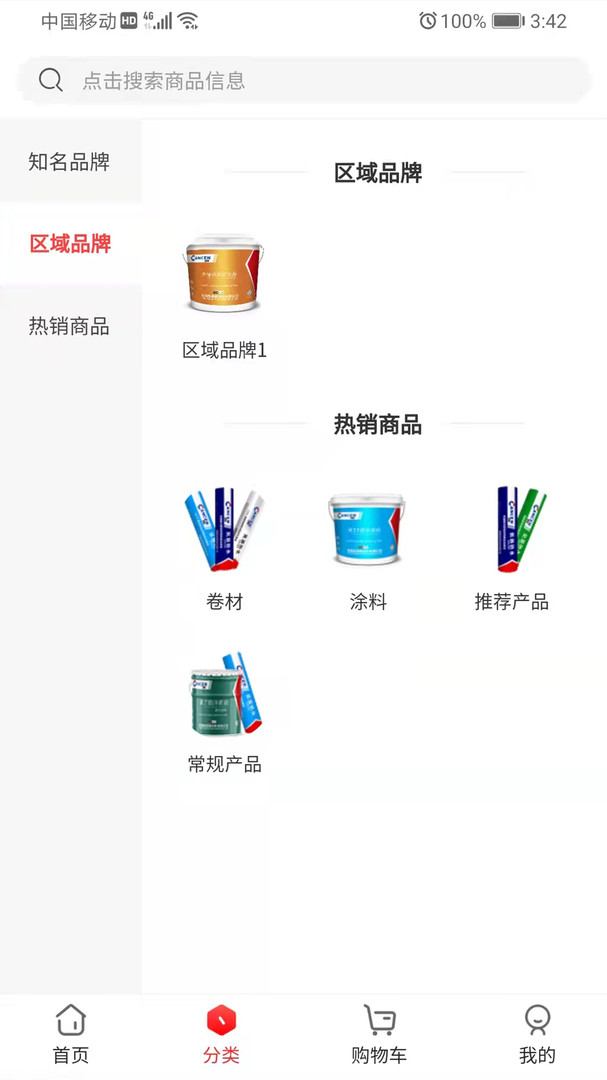The height and width of the screenshot is (1080, 607).
Task: Select 区域品牌 in the side menu
Action: pos(70,244)
